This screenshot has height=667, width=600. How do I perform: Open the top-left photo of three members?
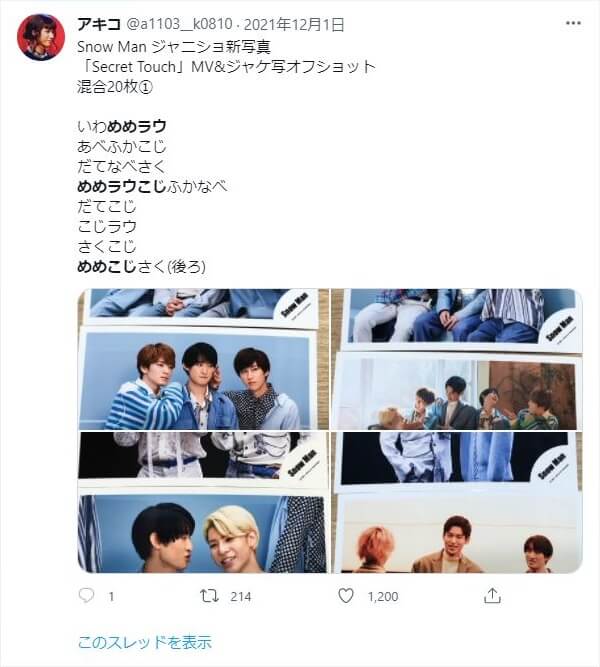point(203,359)
